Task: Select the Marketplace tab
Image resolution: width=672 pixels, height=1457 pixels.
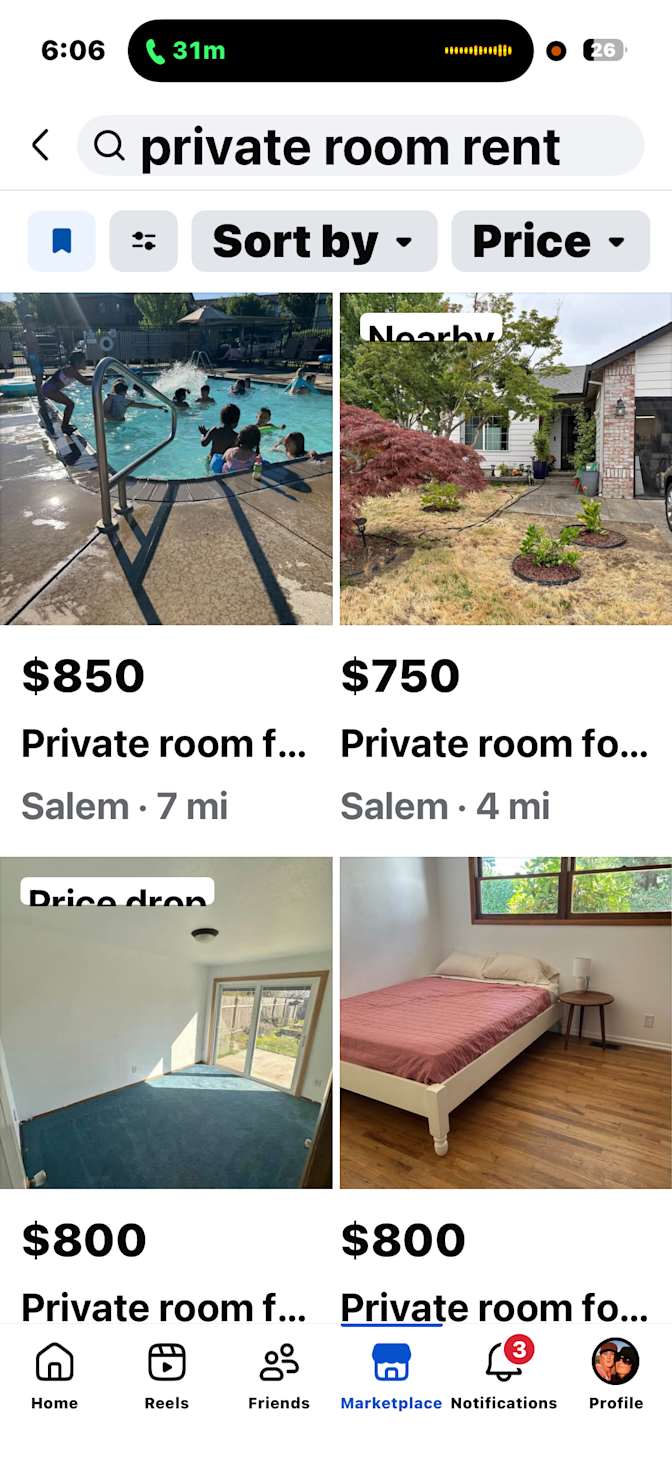Action: (391, 1376)
